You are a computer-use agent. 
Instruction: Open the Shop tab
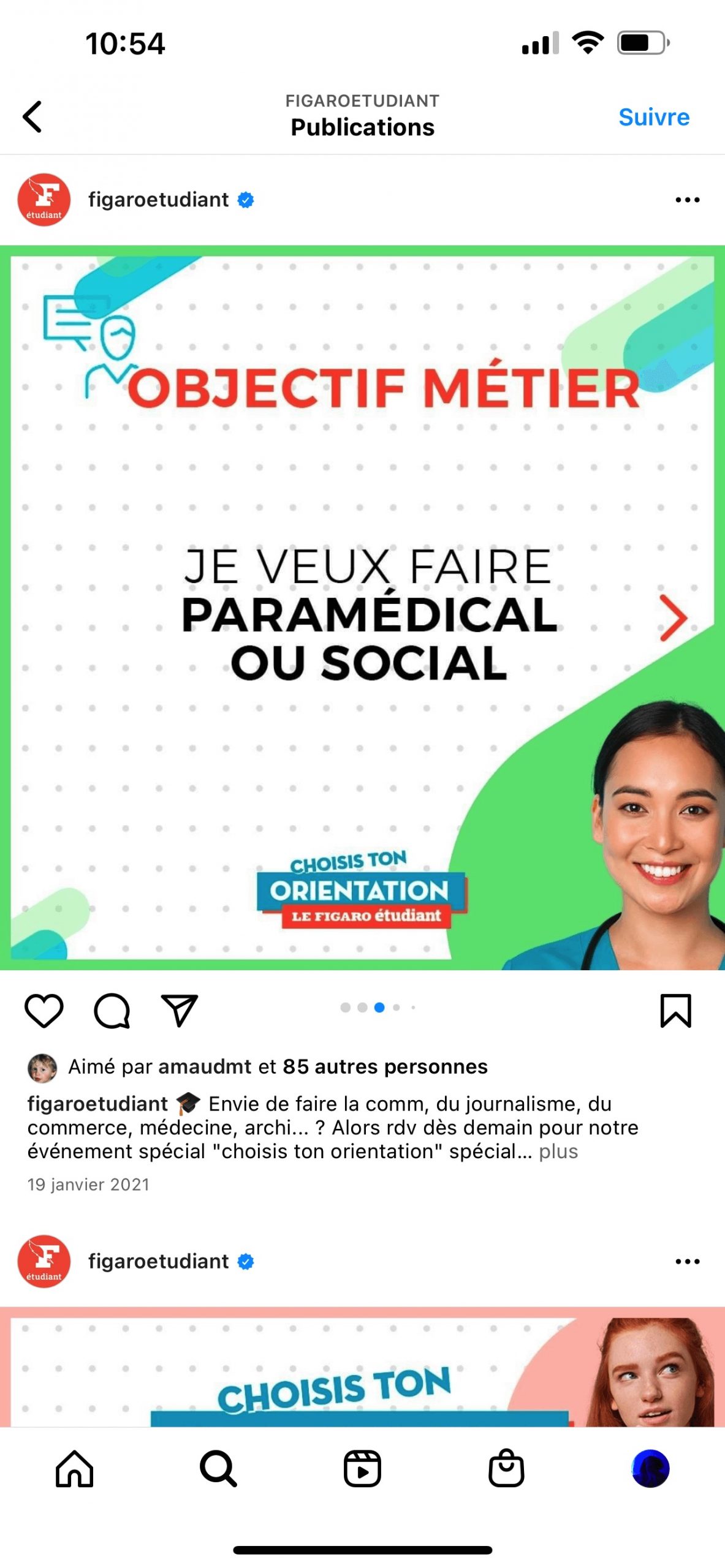(x=506, y=1469)
